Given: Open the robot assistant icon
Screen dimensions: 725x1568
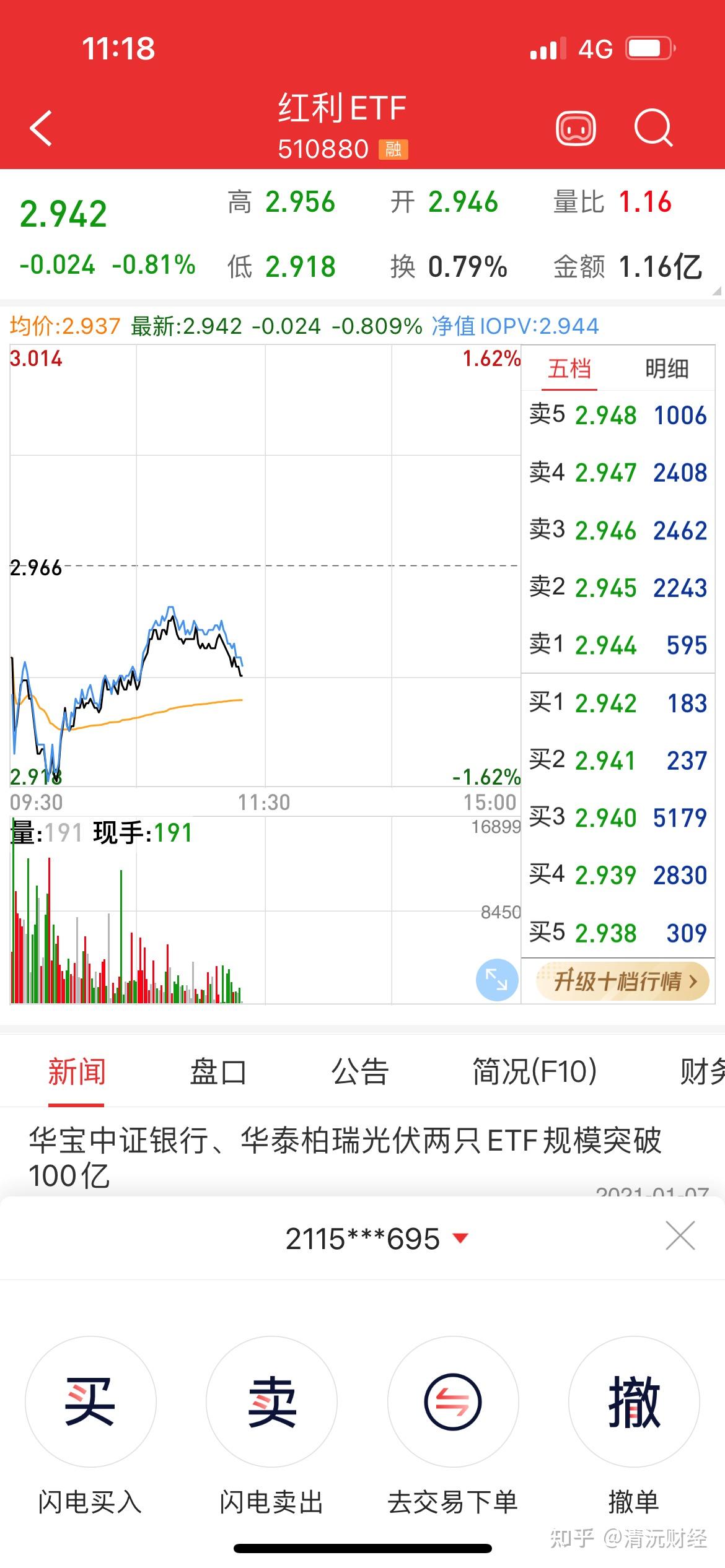Looking at the screenshot, I should coord(576,128).
